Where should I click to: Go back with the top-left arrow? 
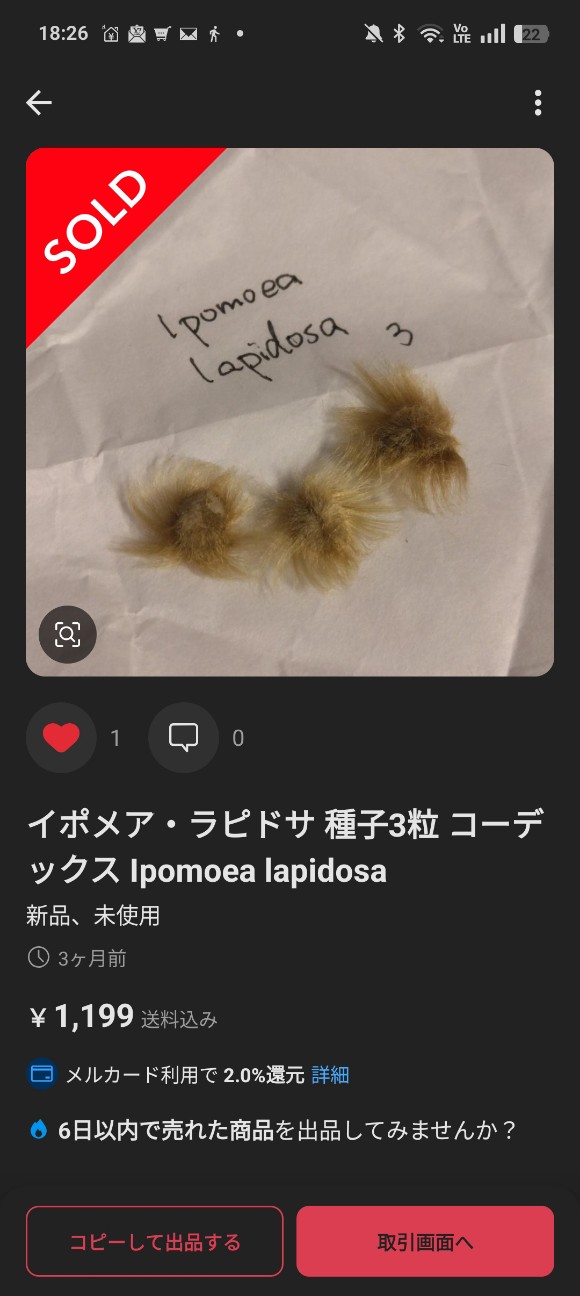coord(39,103)
